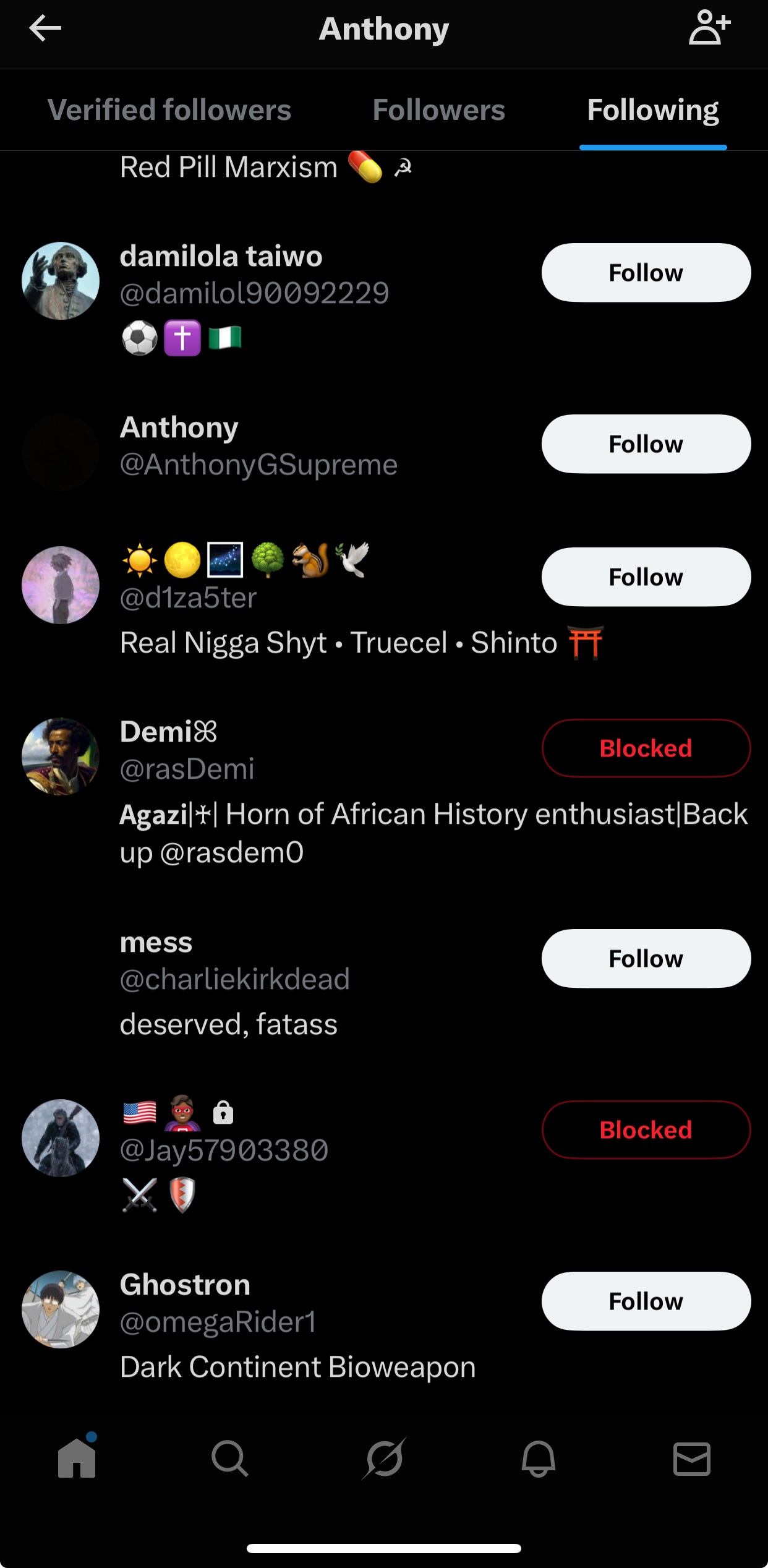
Task: Follow damilola taiwo
Action: pos(646,273)
